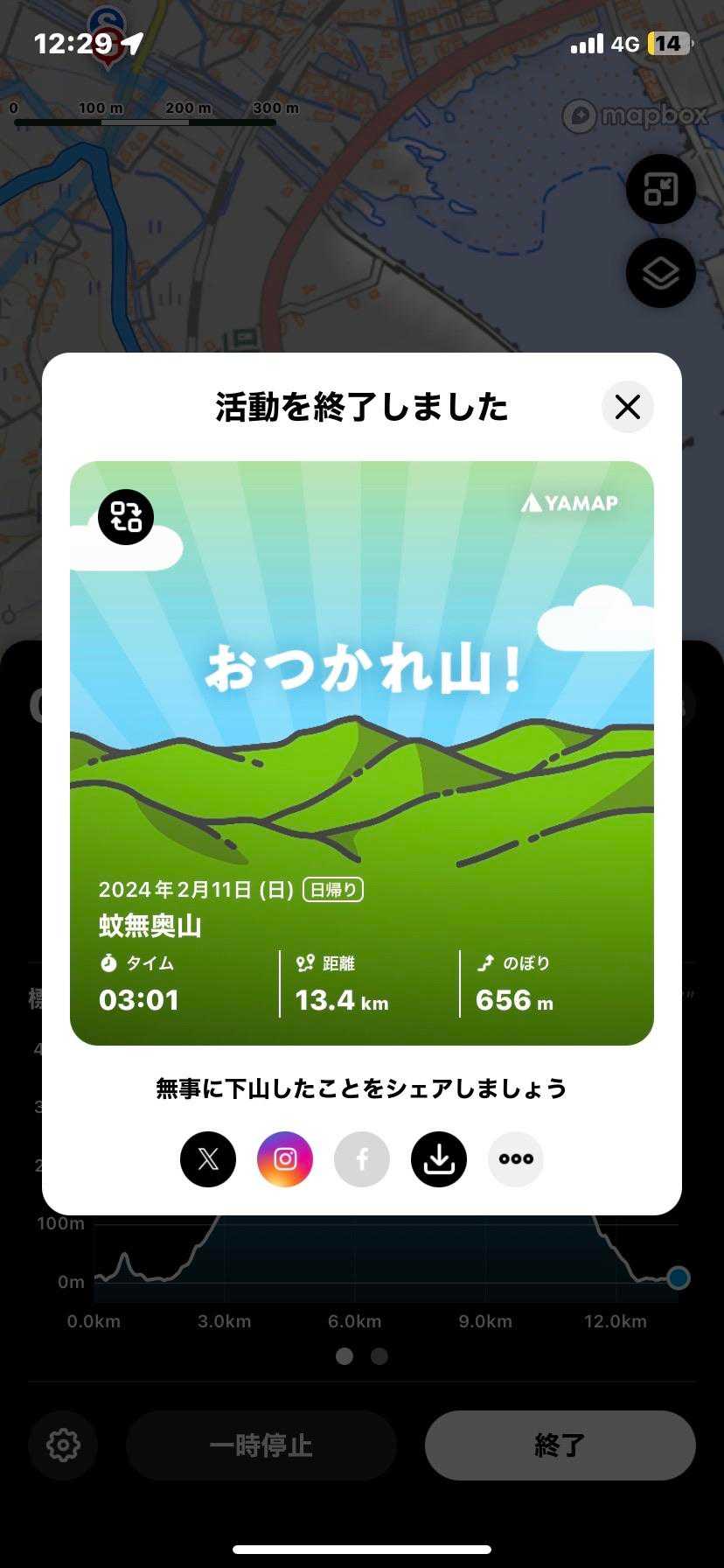
Task: Share the activity on X
Action: pos(208,1159)
